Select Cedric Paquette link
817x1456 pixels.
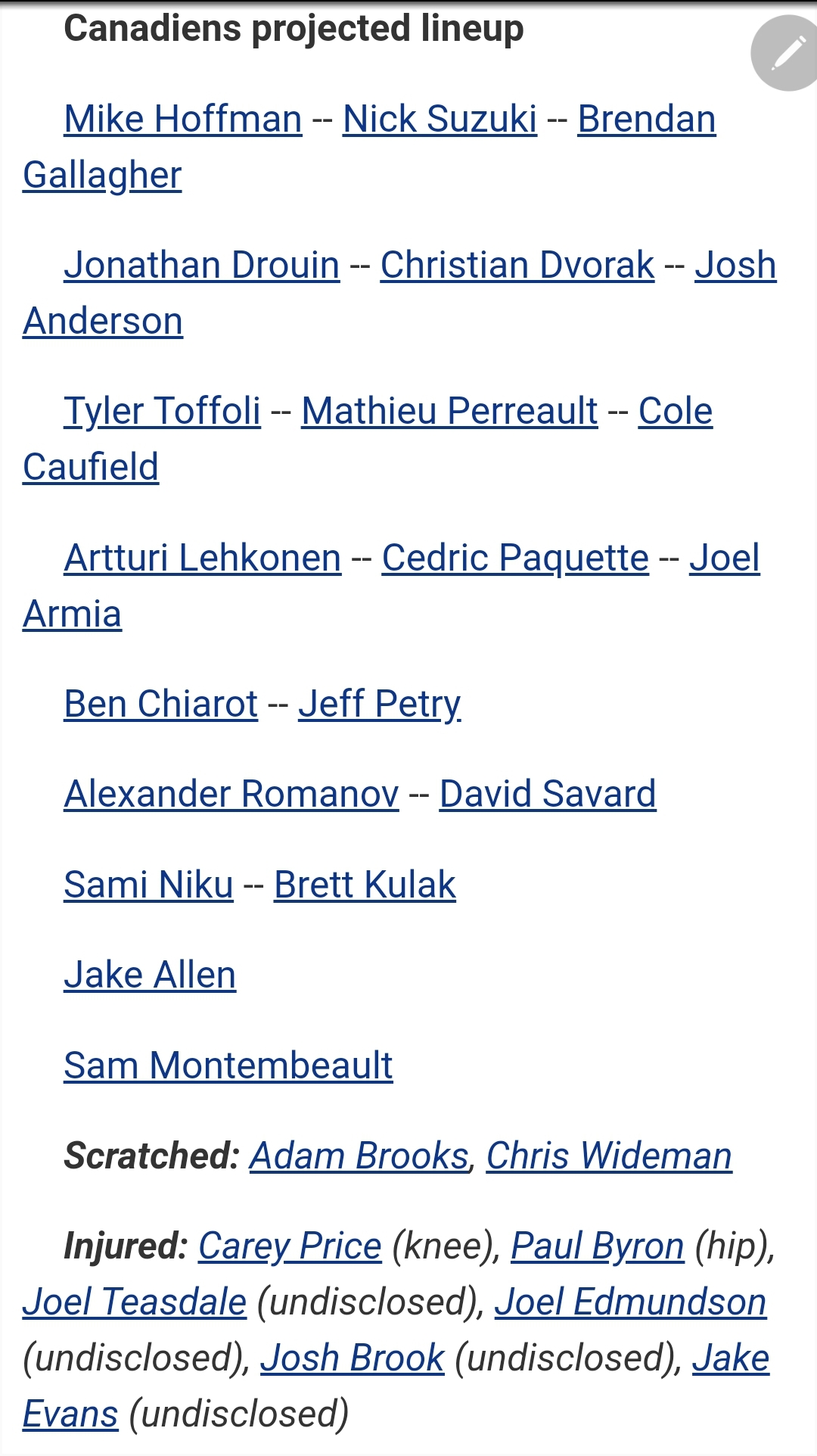pyautogui.click(x=515, y=558)
